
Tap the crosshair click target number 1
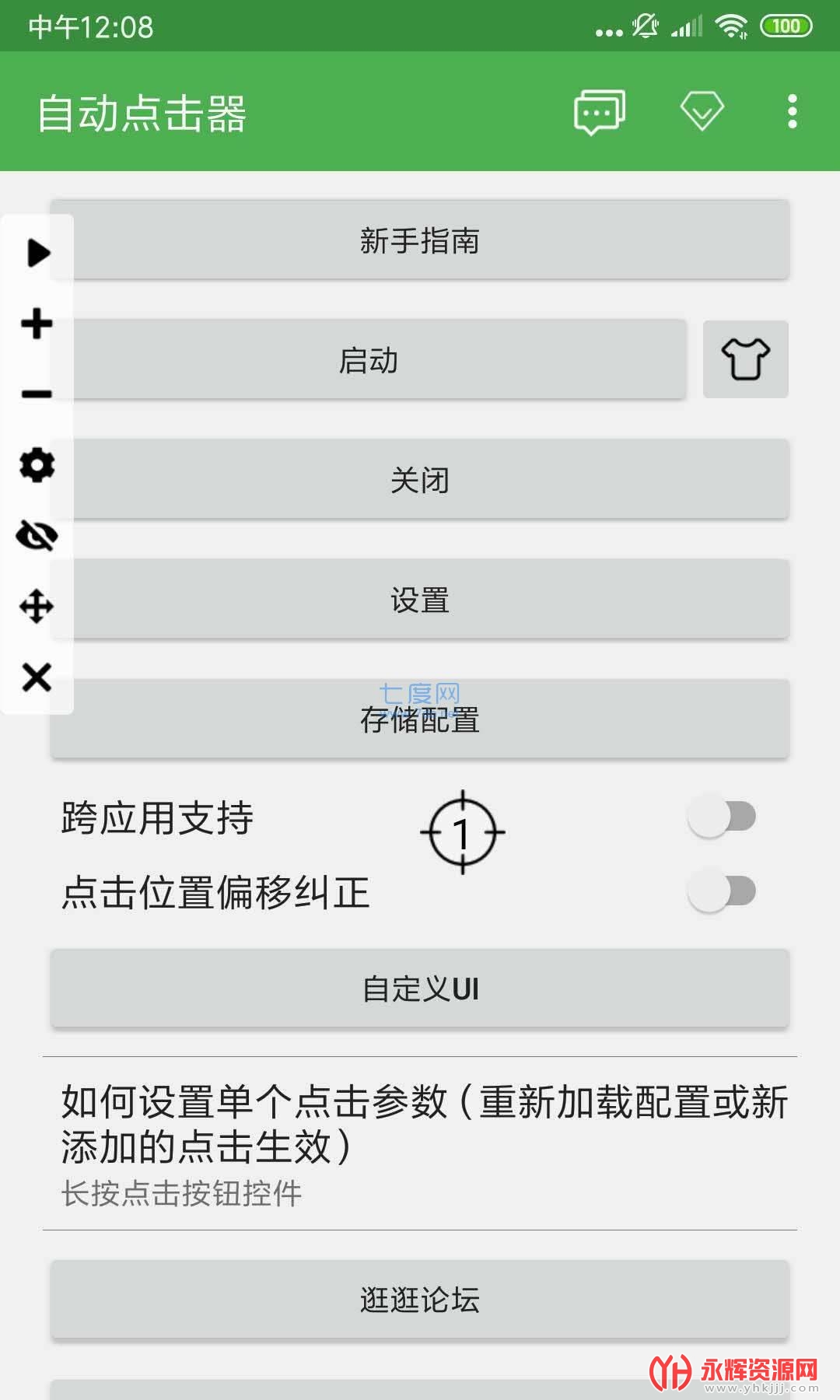point(462,833)
